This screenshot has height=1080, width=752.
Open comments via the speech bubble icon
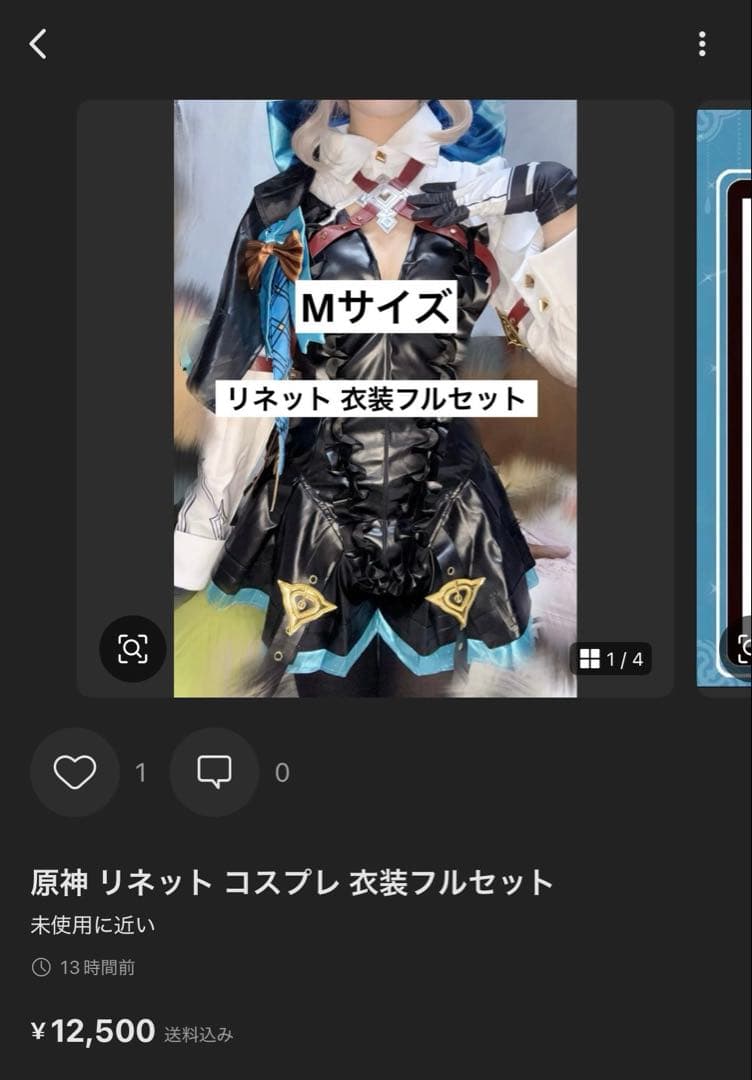coord(213,772)
